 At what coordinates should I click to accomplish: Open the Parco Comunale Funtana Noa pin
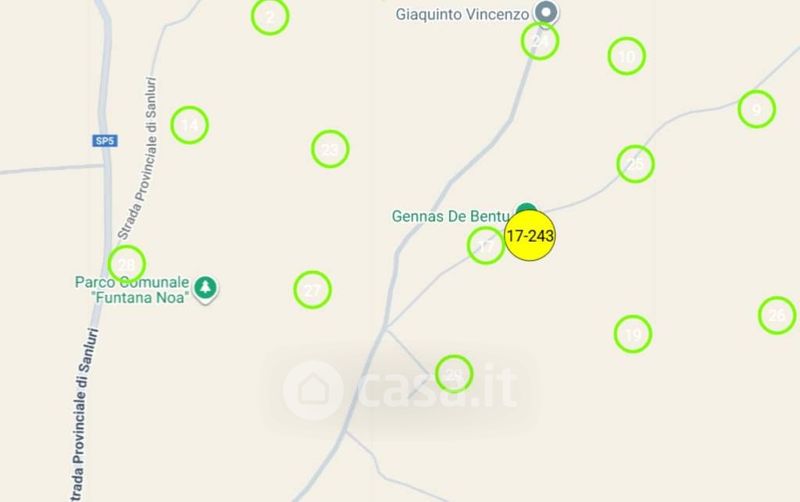[206, 290]
